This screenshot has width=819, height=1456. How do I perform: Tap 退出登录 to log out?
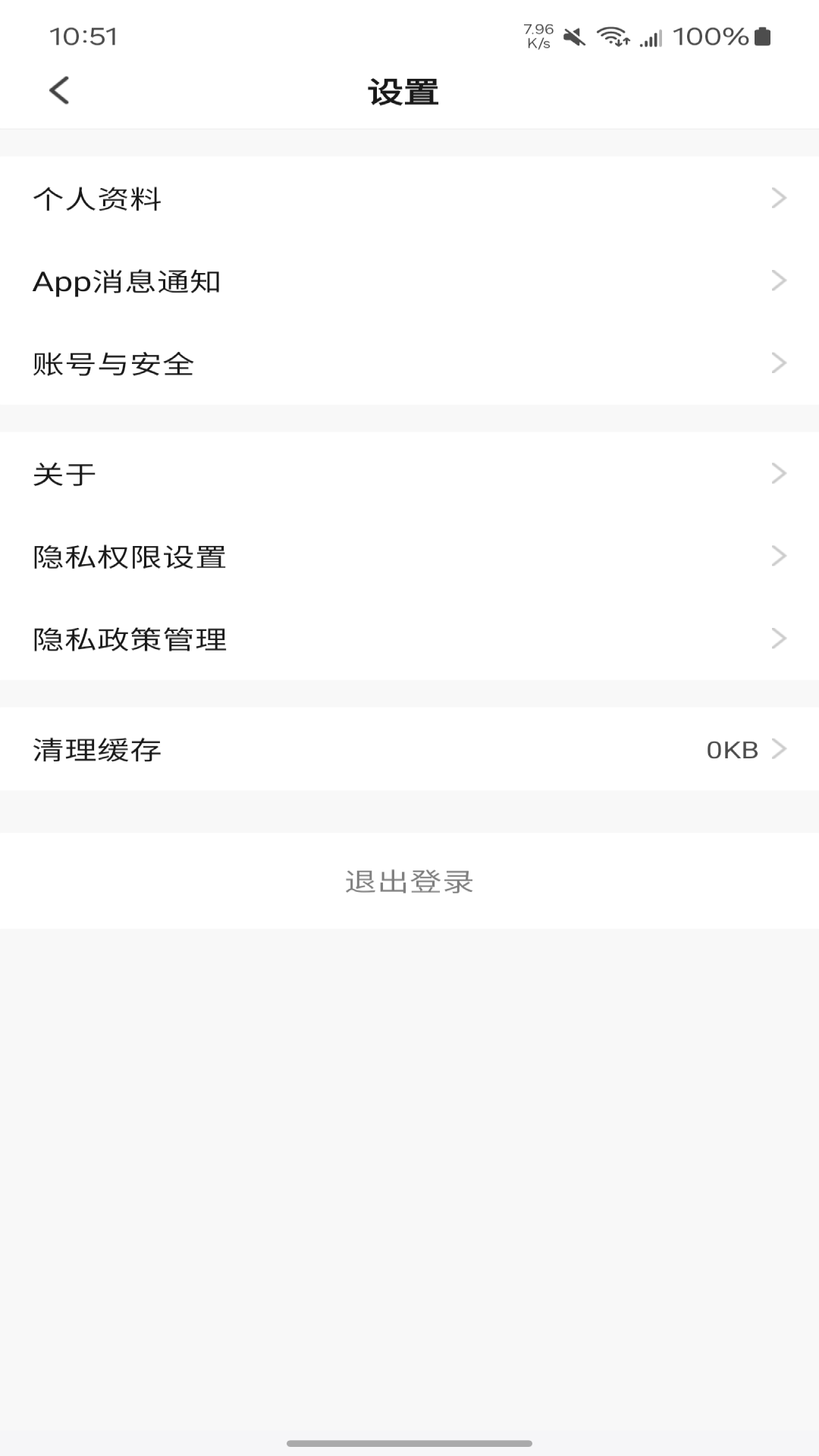pyautogui.click(x=409, y=881)
